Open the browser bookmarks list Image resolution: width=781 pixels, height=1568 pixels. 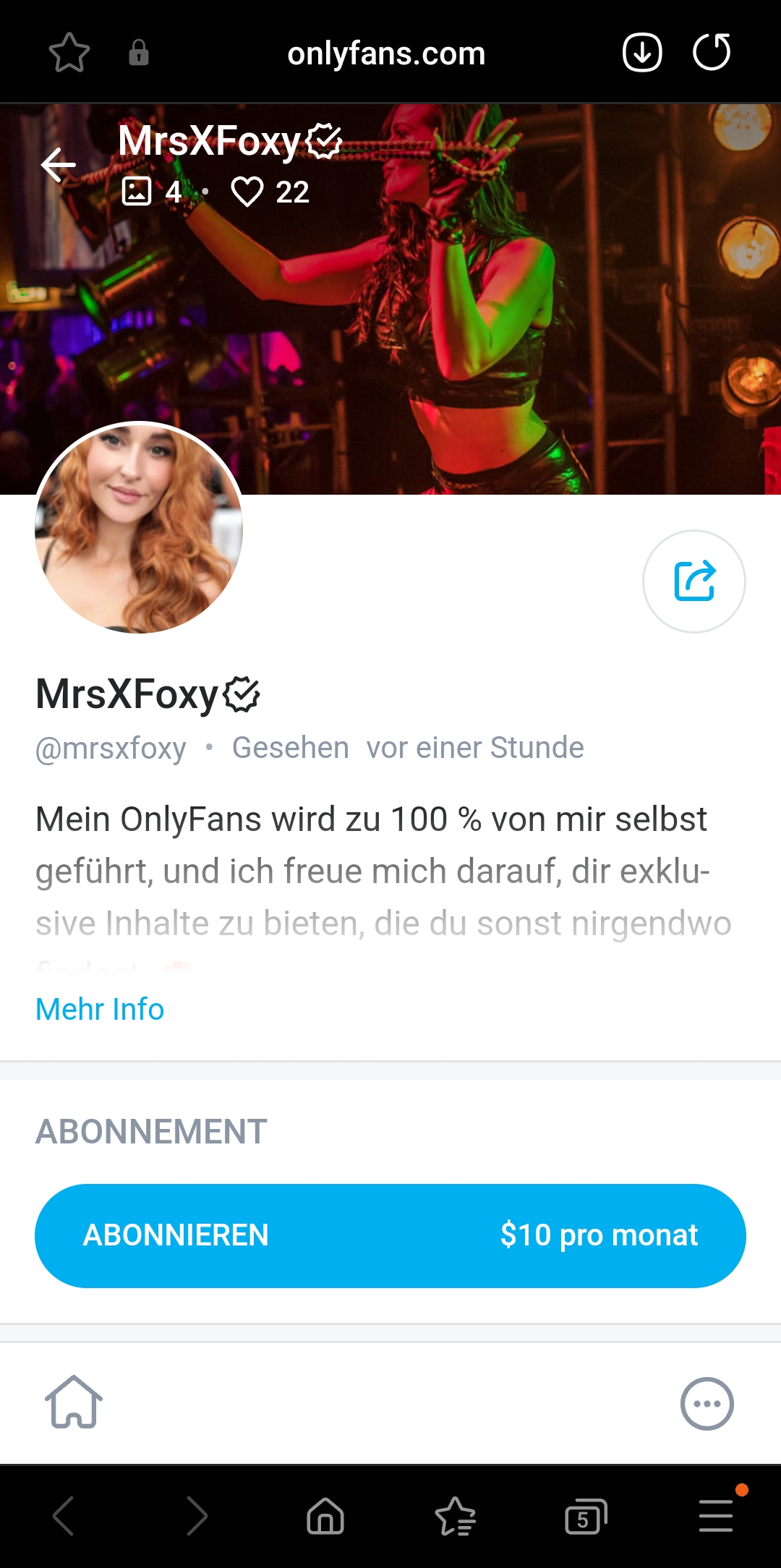(456, 1516)
